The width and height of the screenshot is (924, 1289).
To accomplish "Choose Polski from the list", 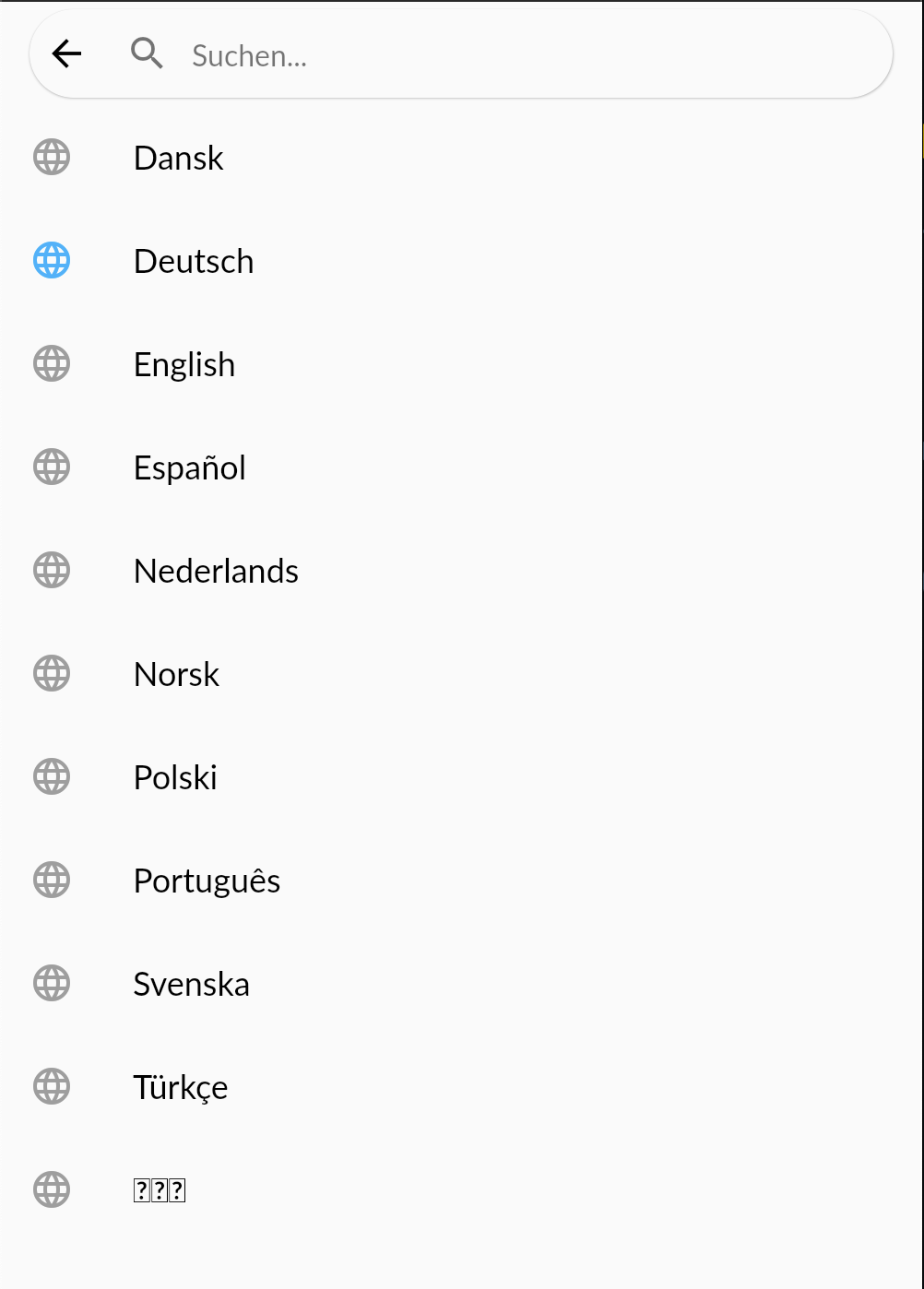I will 174,776.
